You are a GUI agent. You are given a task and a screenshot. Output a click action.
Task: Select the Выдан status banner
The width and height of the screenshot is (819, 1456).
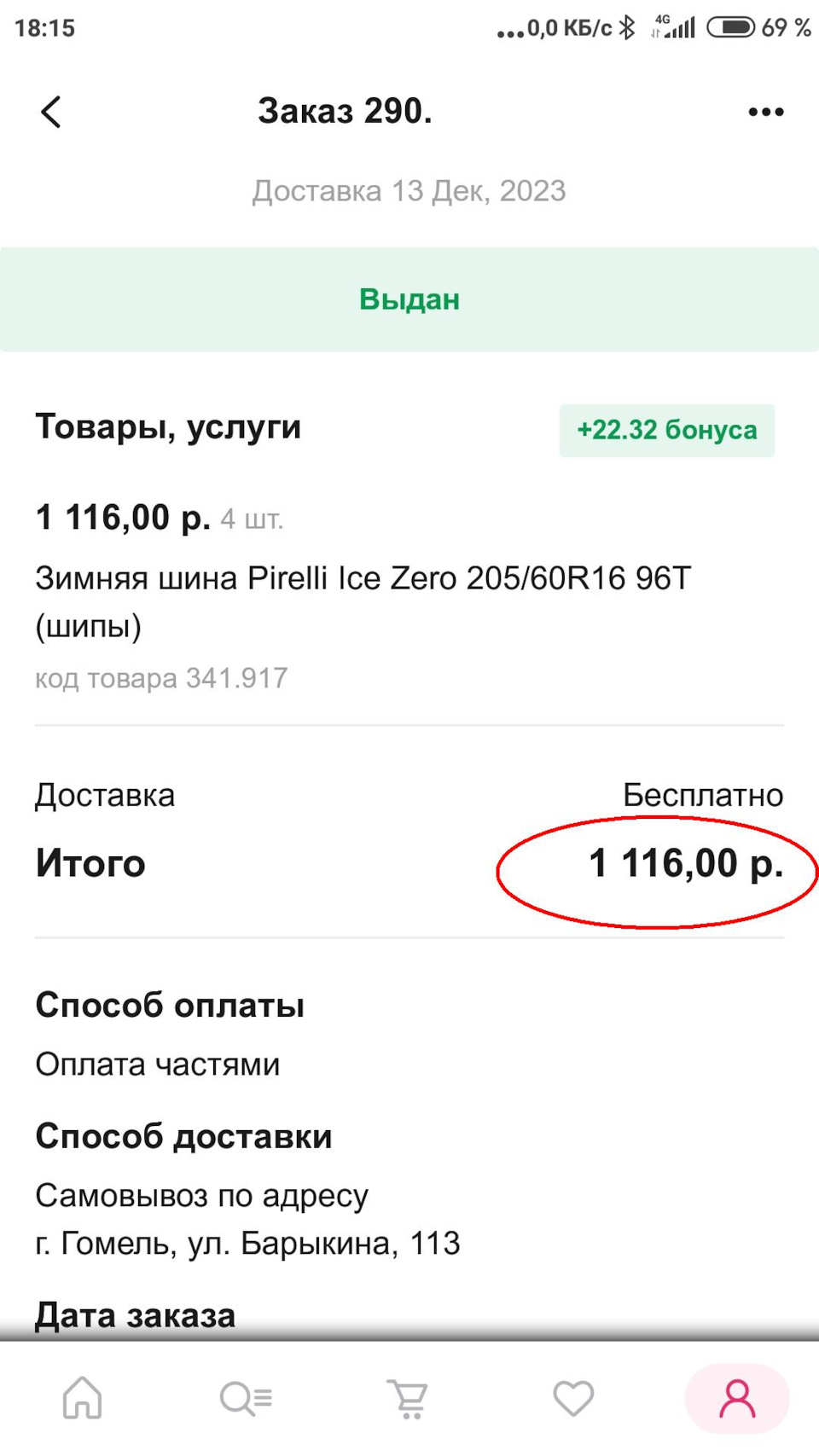click(409, 299)
